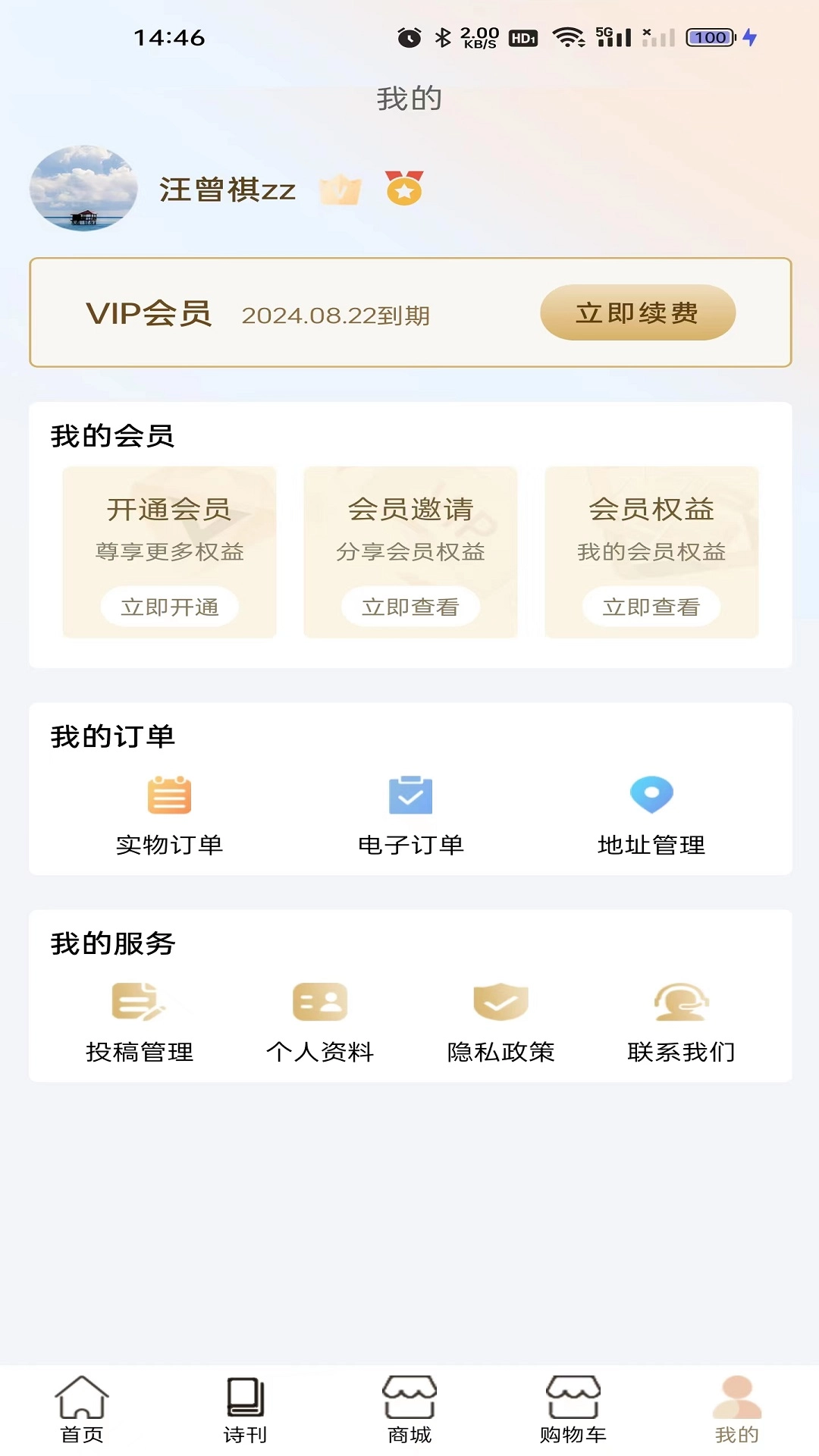Click 立即查看 under 会员邀请
Screen dimensions: 819x1456
point(409,606)
